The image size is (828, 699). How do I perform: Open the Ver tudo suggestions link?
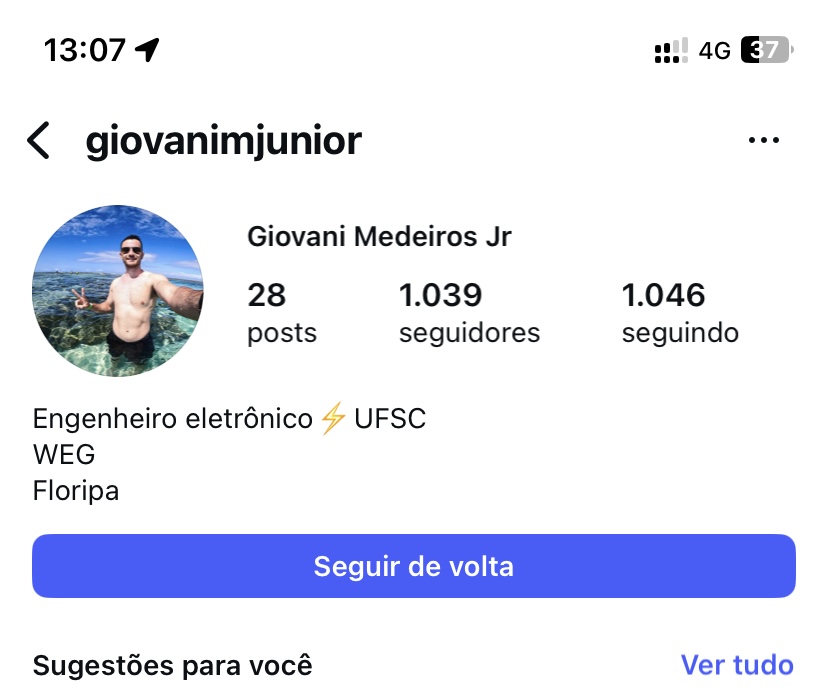point(737,665)
